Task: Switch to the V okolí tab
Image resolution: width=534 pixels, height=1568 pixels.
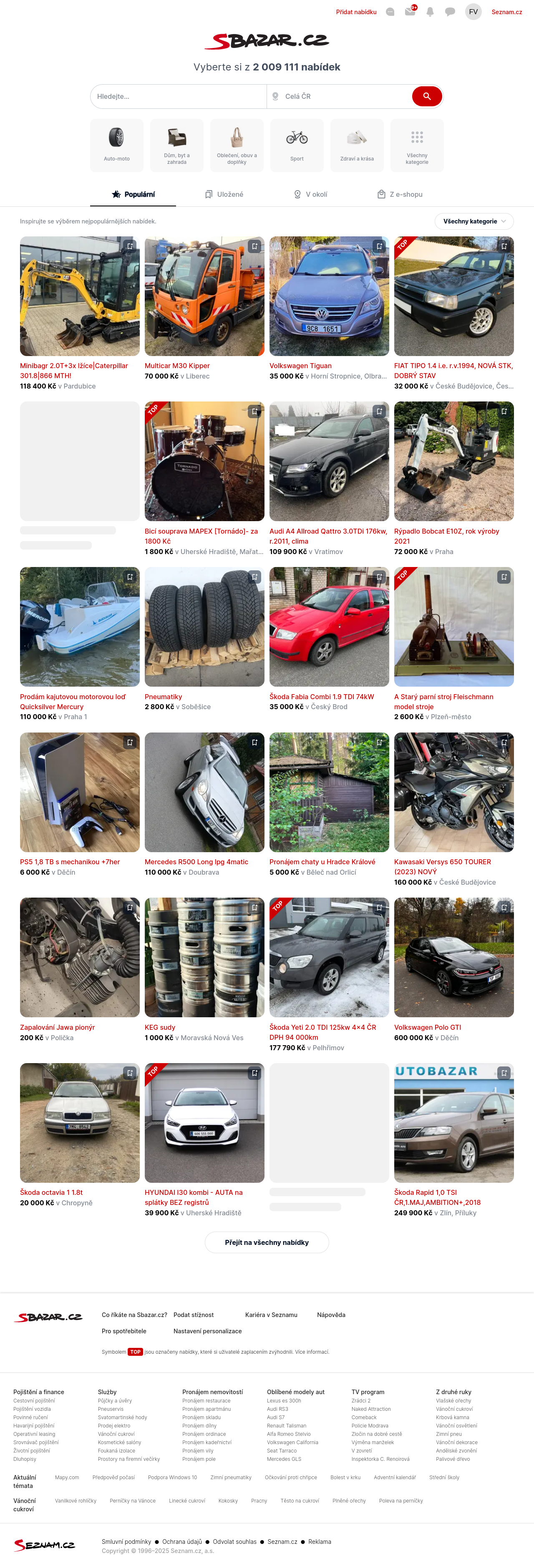Action: (x=310, y=194)
